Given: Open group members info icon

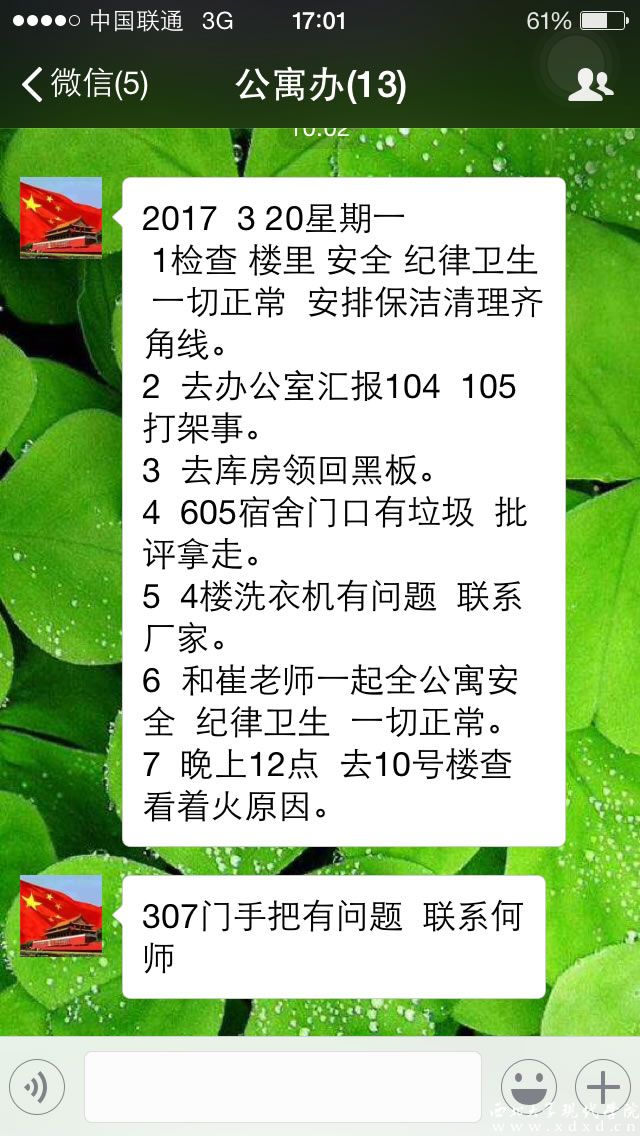Looking at the screenshot, I should pos(590,85).
